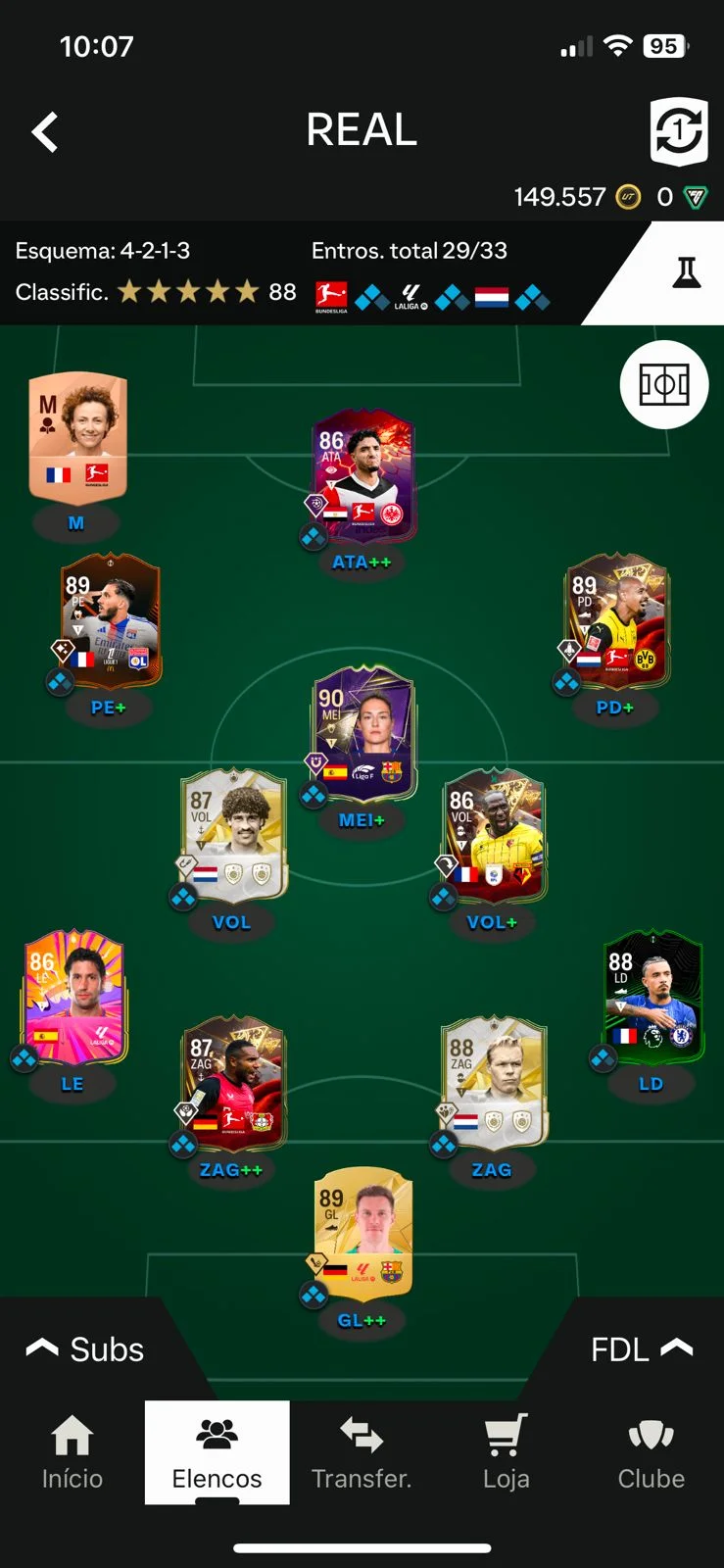Select the manager card
This screenshot has height=1568, width=724.
click(77, 438)
